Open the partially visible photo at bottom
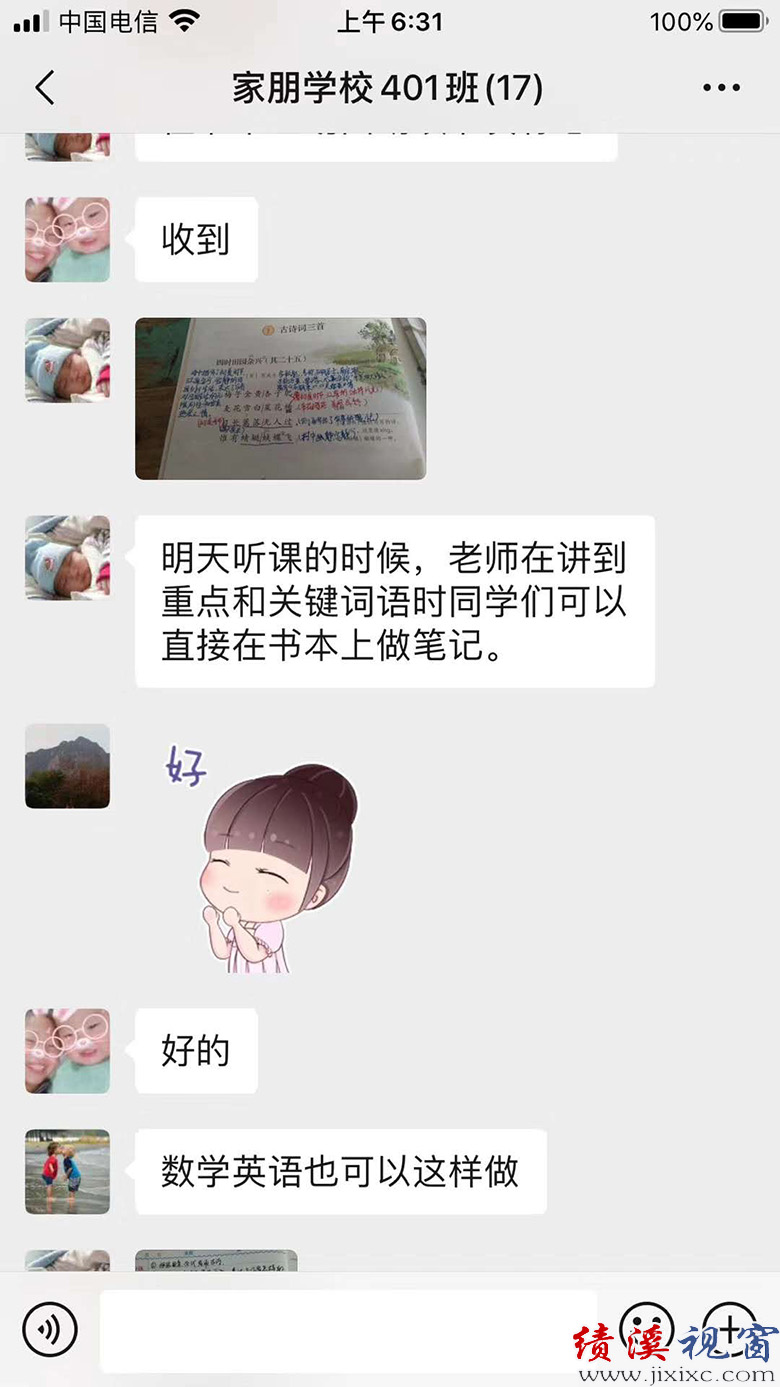This screenshot has width=780, height=1387. pos(216,1259)
